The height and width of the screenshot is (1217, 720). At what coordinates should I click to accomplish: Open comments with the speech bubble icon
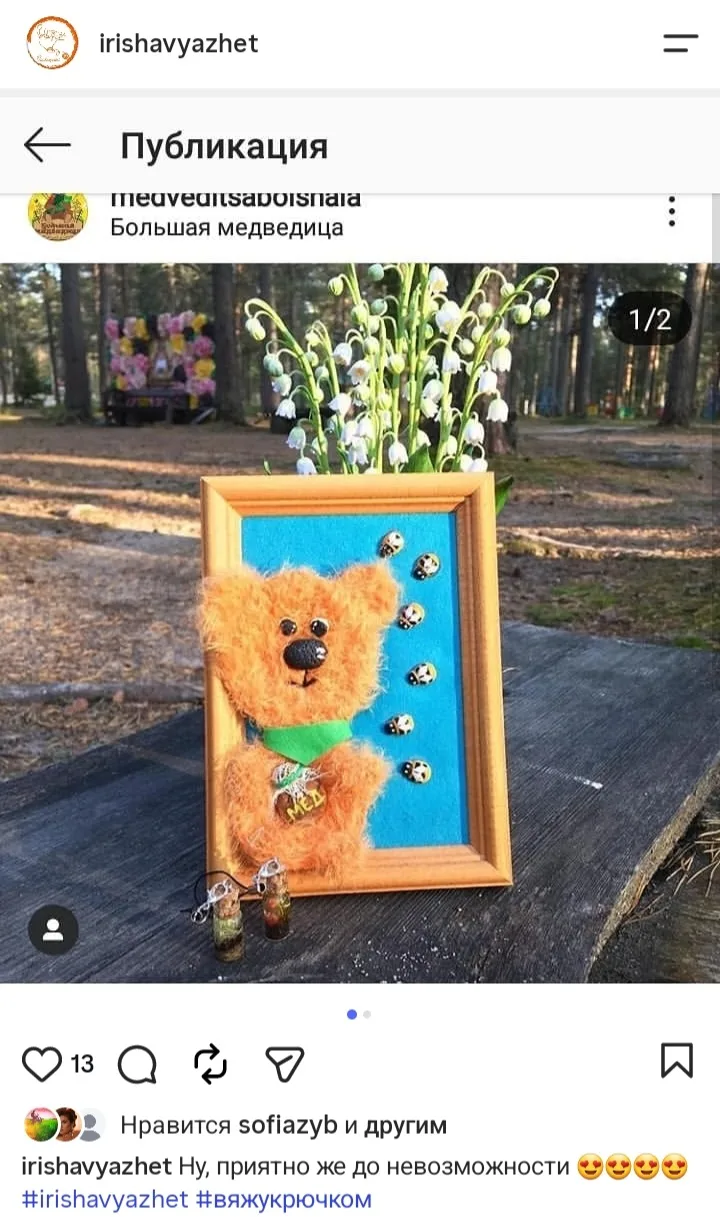(x=137, y=1065)
